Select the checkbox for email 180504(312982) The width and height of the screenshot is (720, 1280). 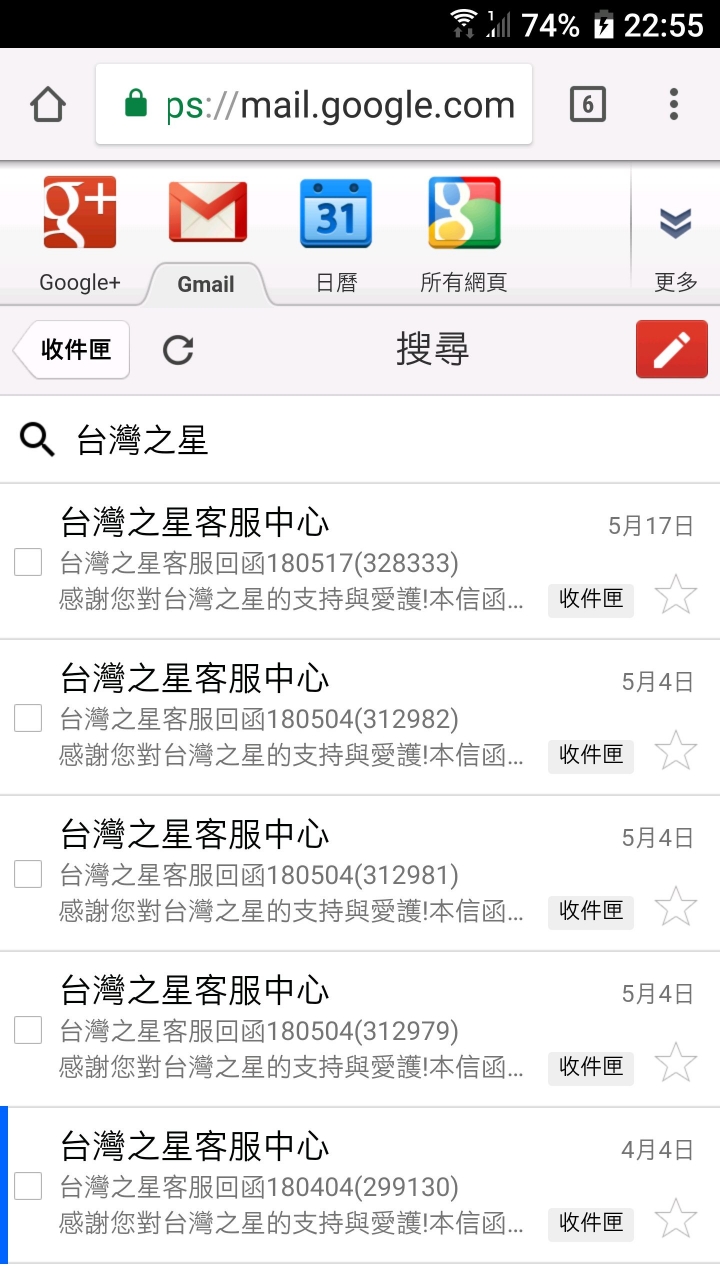pos(28,718)
